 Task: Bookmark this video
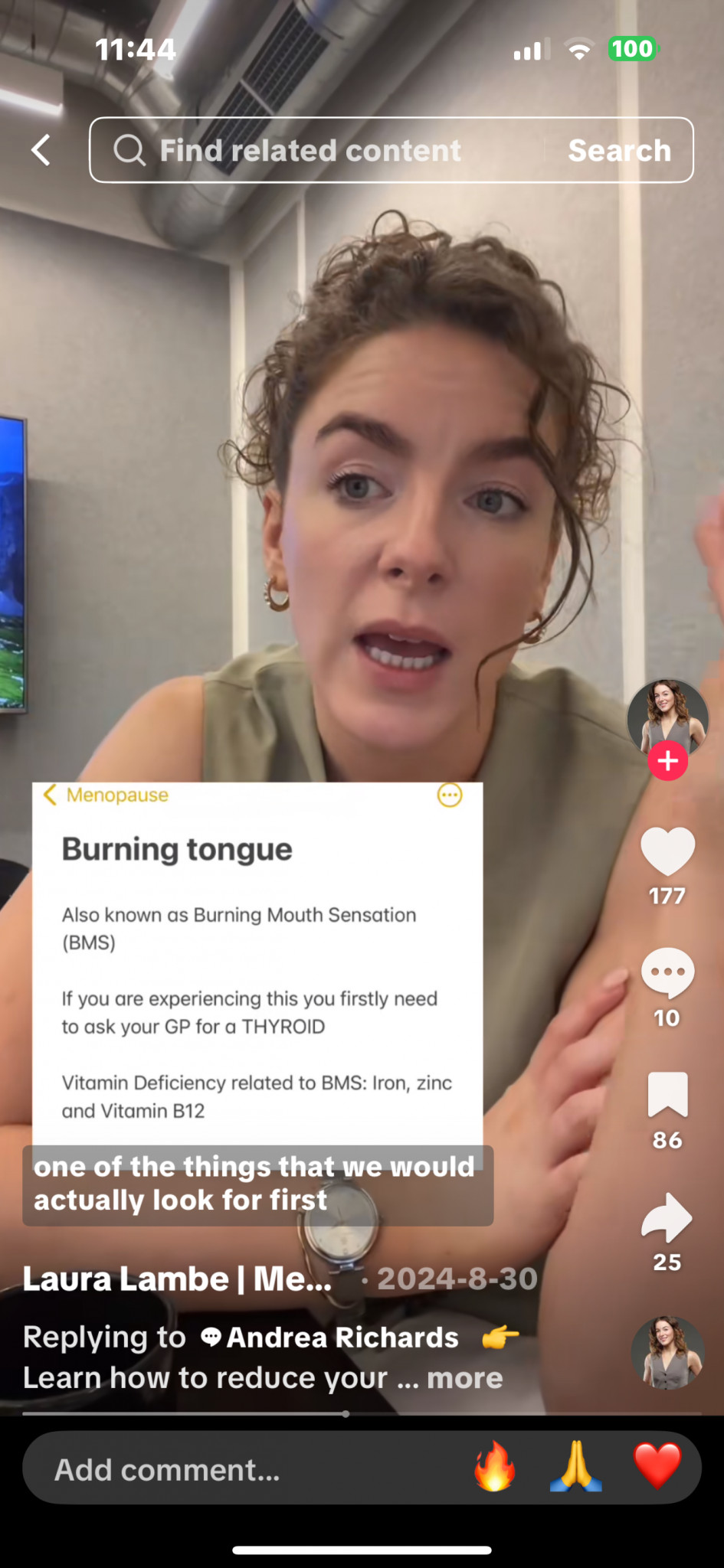coord(667,1095)
